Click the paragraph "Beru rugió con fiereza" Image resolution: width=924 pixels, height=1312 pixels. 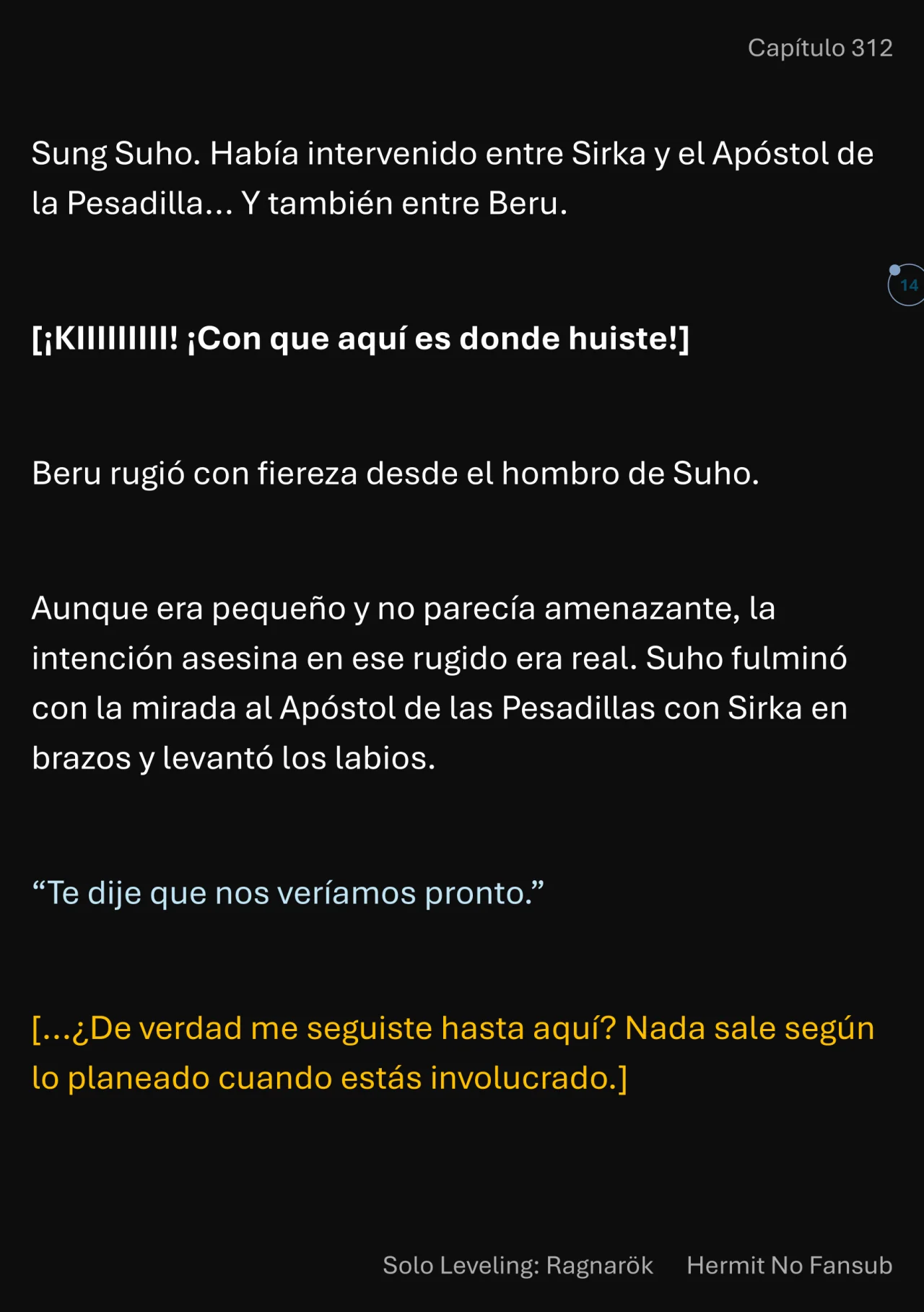(x=394, y=473)
